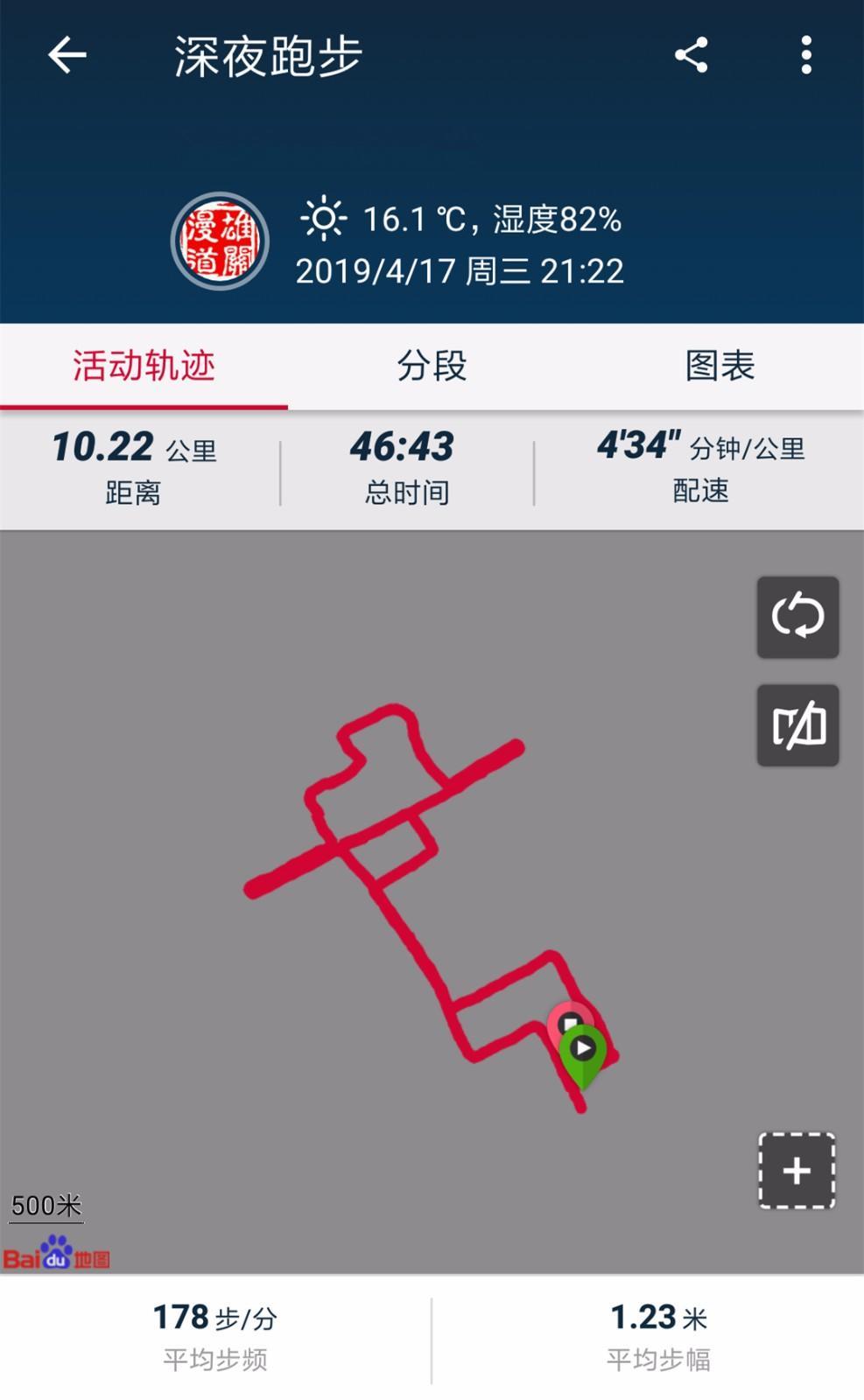Open the three-dot overflow menu
The image size is (864, 1400).
(x=805, y=56)
